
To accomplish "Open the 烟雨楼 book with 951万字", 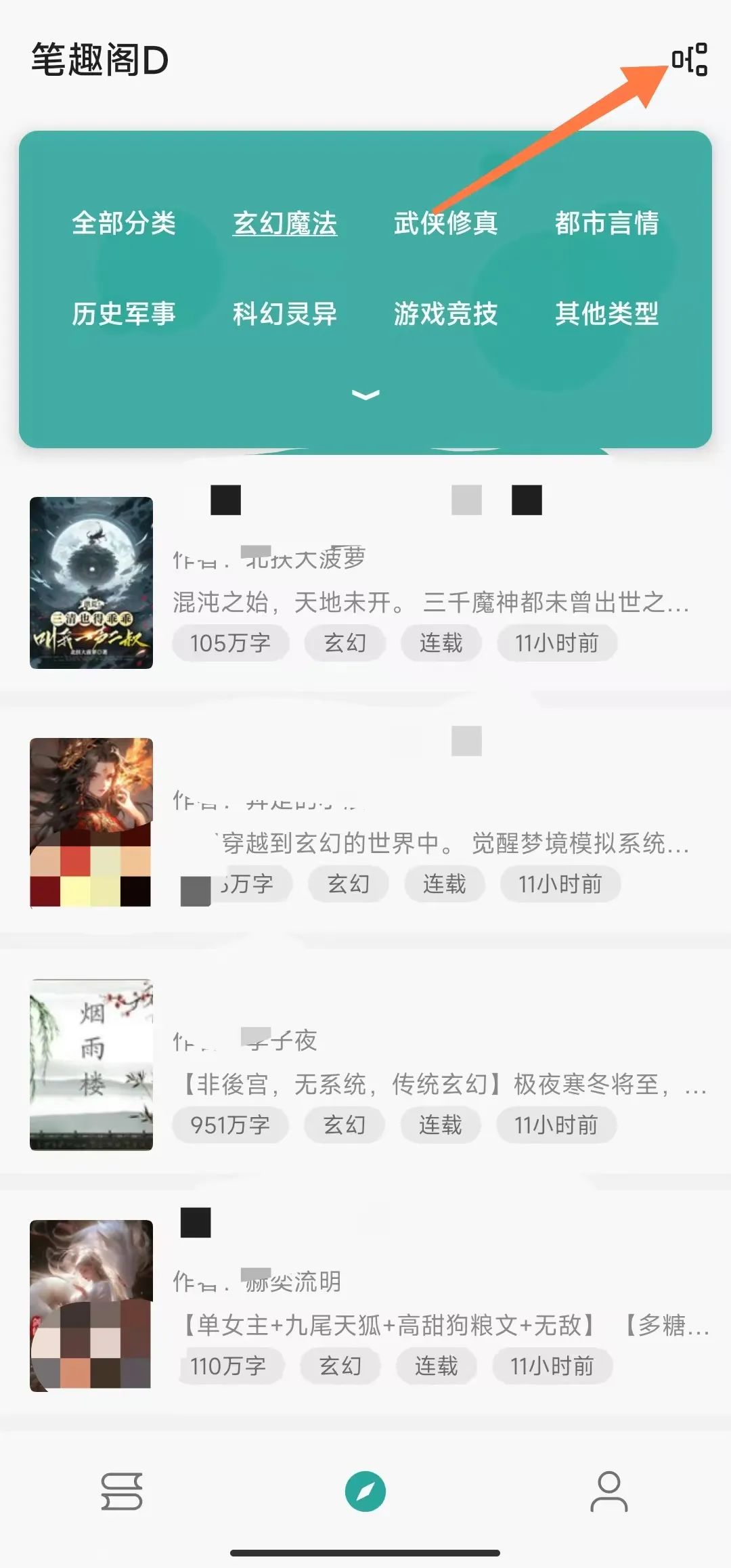I will (365, 1064).
